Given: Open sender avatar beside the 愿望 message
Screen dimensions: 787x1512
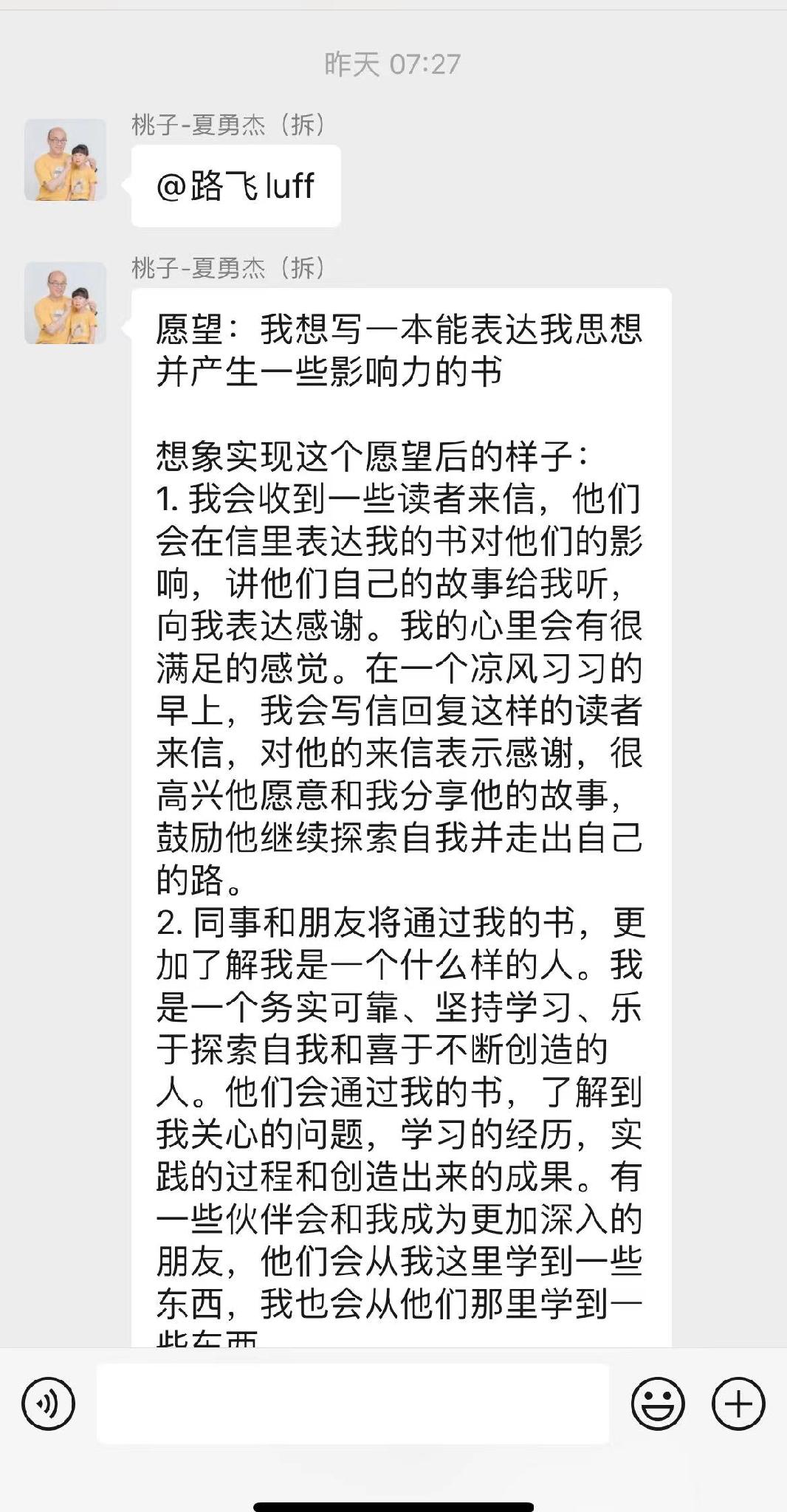Looking at the screenshot, I should [x=66, y=303].
